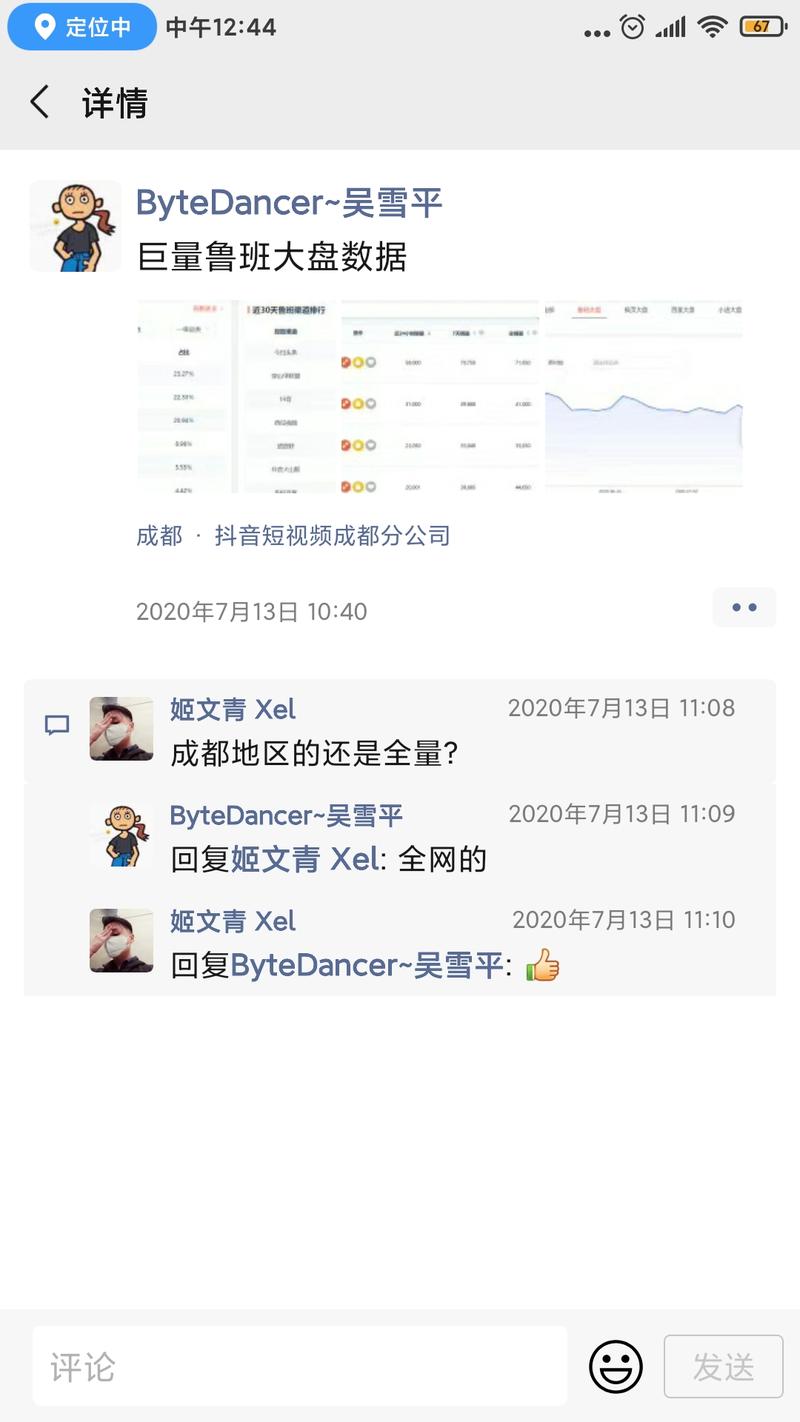The image size is (800, 1422).
Task: Tap 姬文青 Xel's name in comments
Action: 232,709
